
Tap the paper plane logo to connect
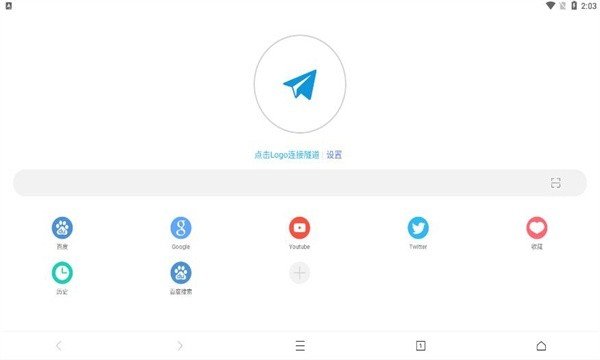(300, 84)
